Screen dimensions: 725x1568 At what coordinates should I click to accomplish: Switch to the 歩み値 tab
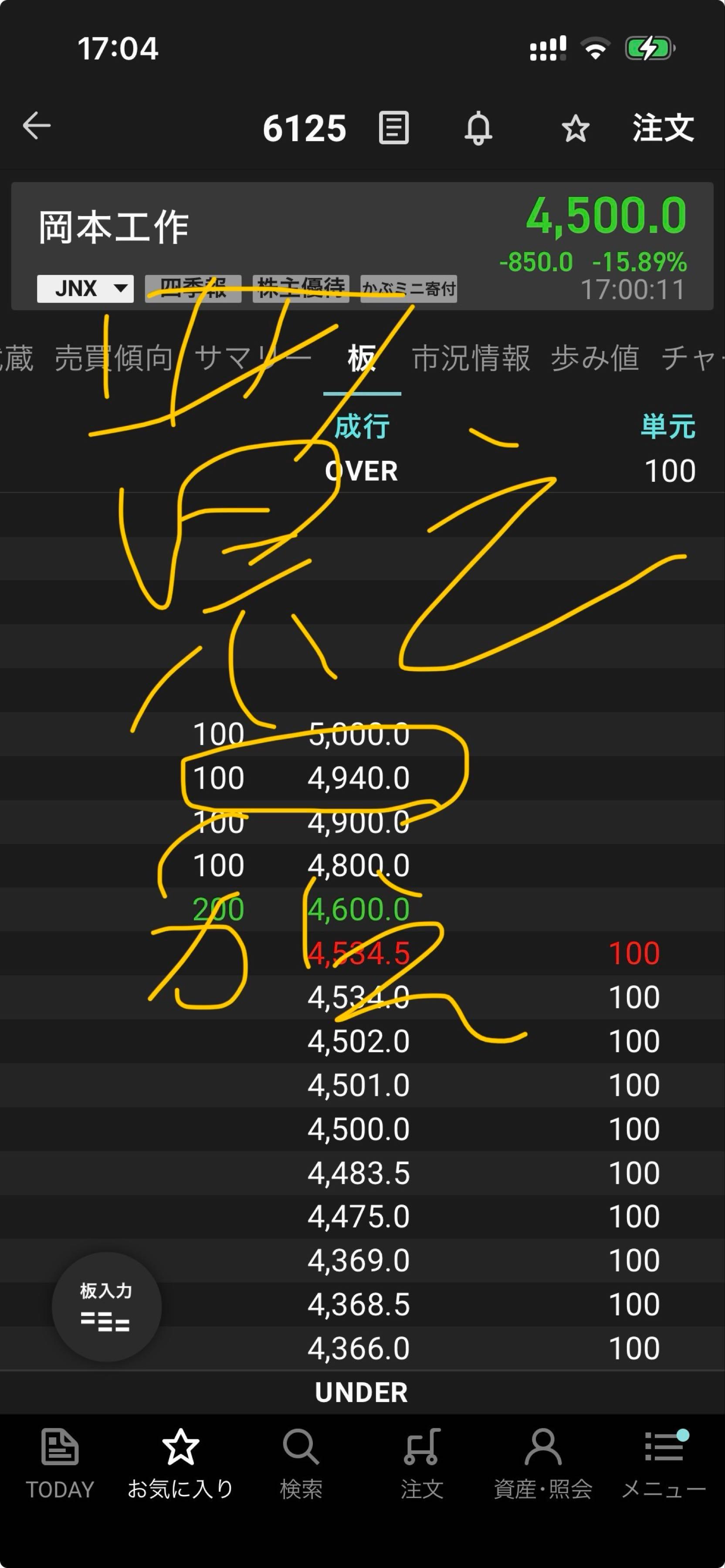[x=595, y=358]
